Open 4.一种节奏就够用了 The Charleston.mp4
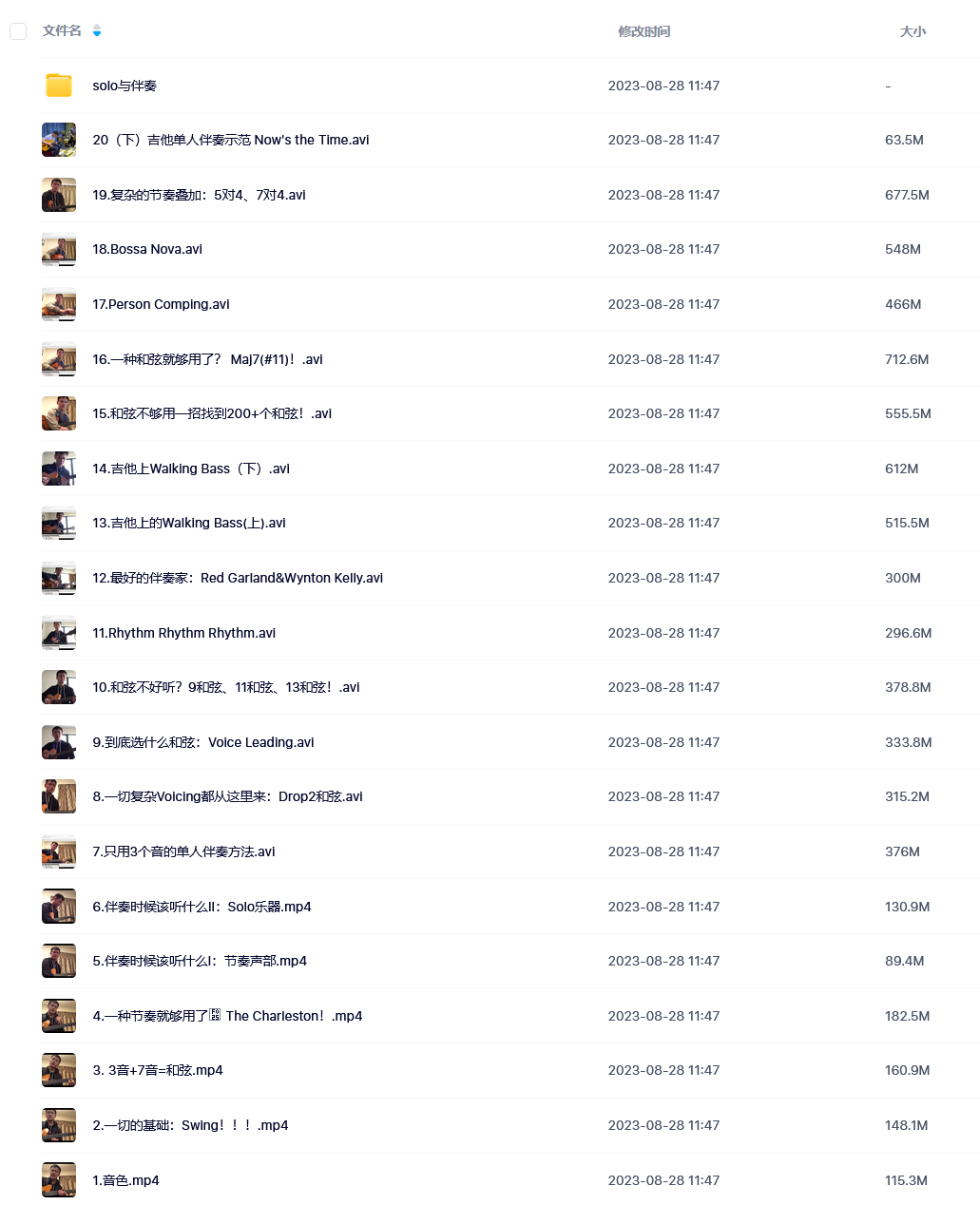 coord(227,1016)
